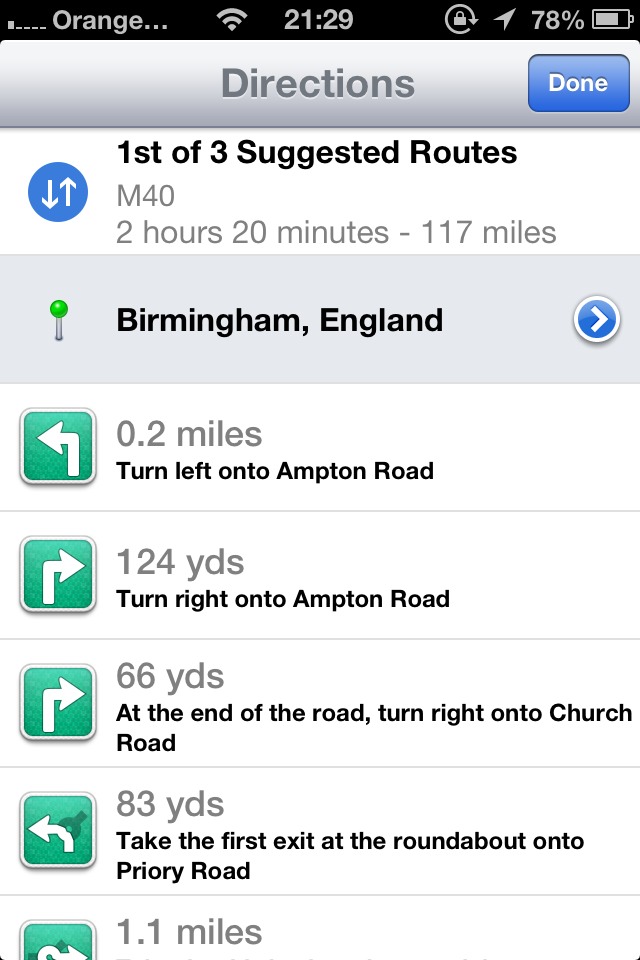Image resolution: width=640 pixels, height=960 pixels.
Task: Tap the Done button
Action: tap(577, 83)
